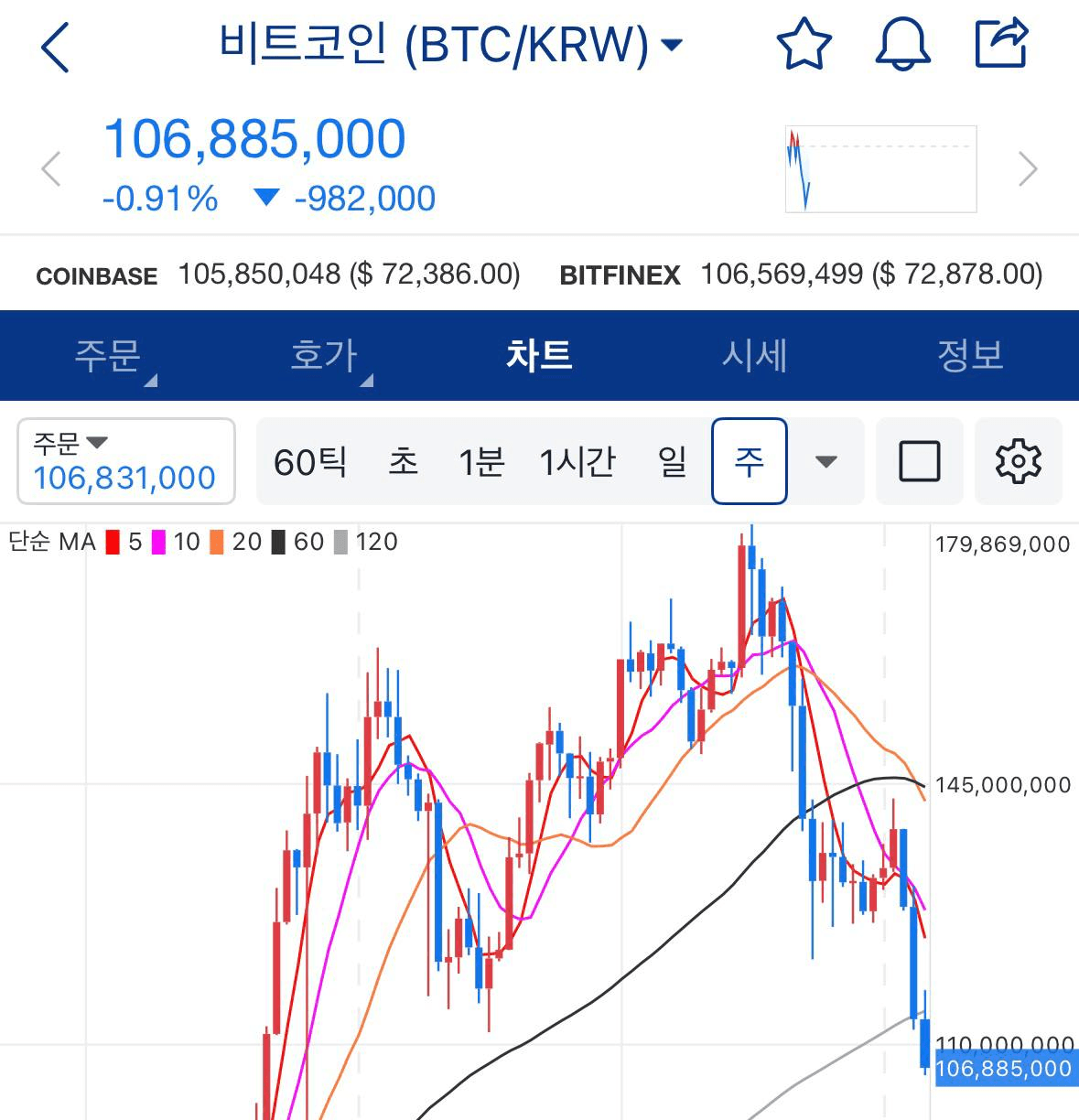Viewport: 1079px width, 1120px height.
Task: Switch chart to 일 daily interval
Action: coord(673,462)
